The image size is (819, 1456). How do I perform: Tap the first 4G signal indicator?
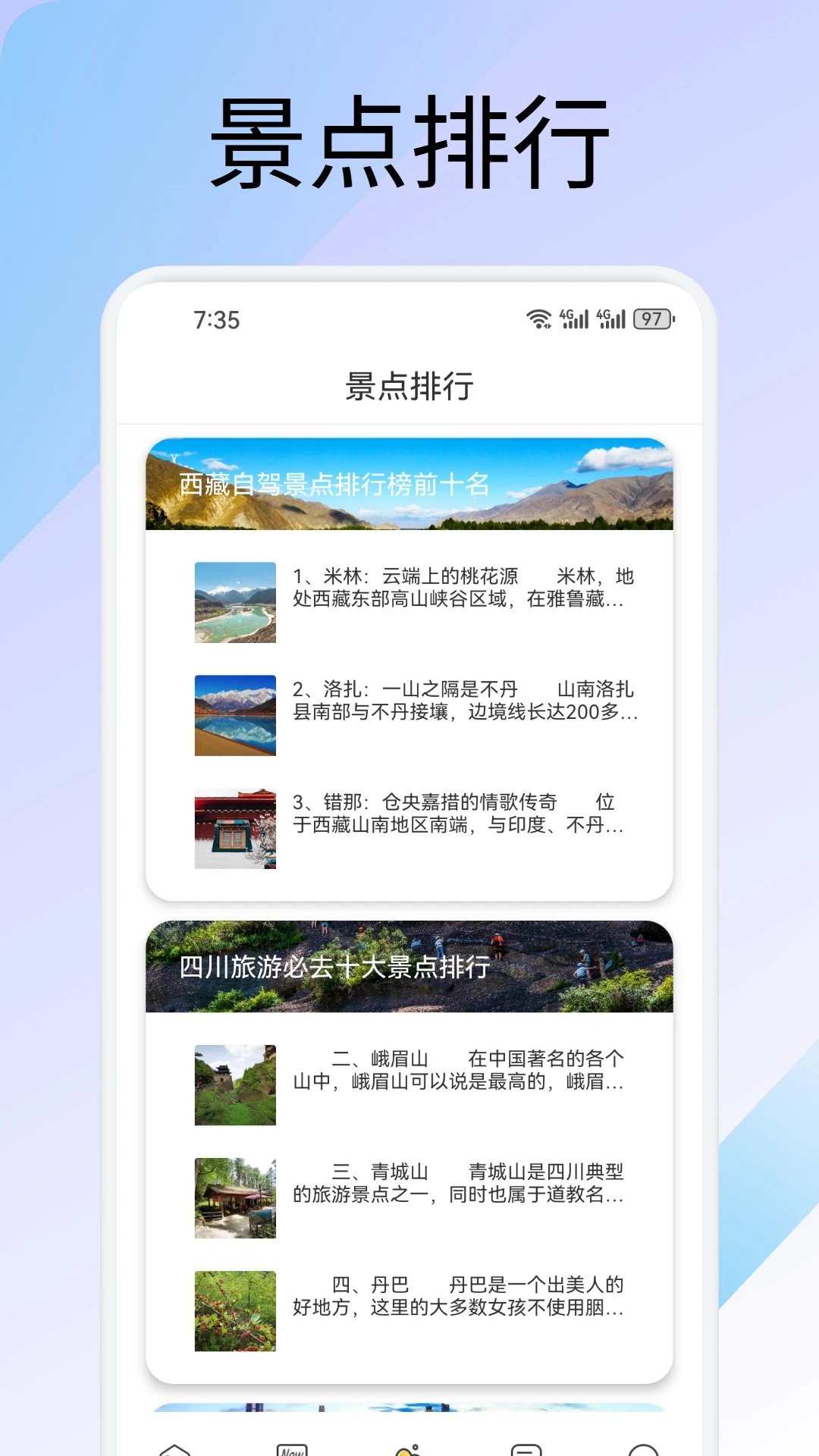(x=573, y=321)
